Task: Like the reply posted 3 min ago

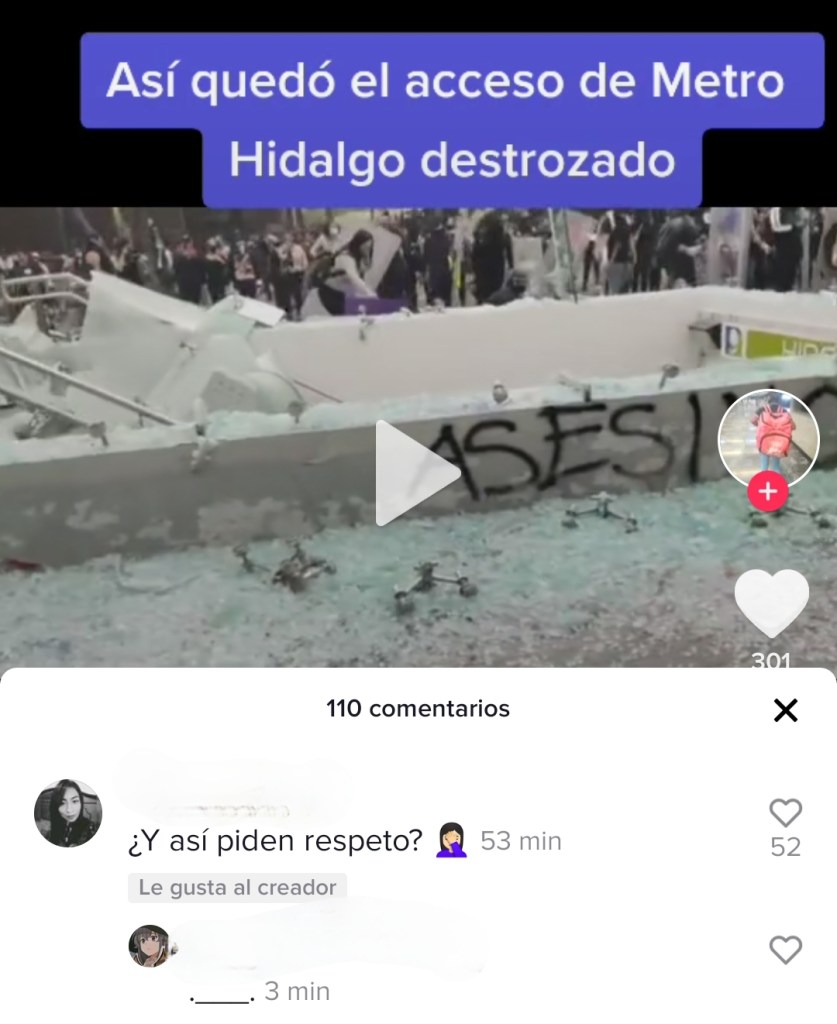Action: 785,950
